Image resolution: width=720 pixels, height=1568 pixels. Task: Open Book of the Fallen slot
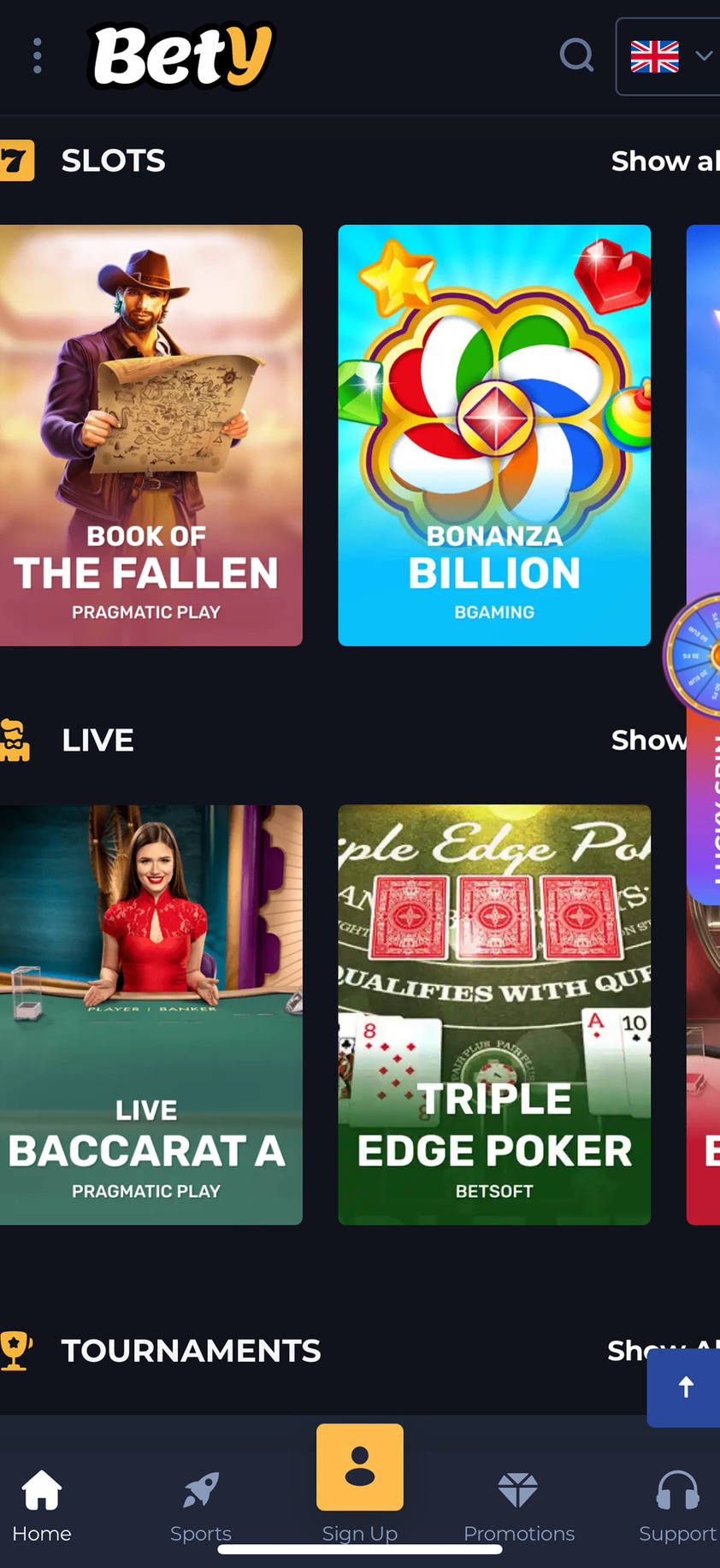[x=150, y=434]
